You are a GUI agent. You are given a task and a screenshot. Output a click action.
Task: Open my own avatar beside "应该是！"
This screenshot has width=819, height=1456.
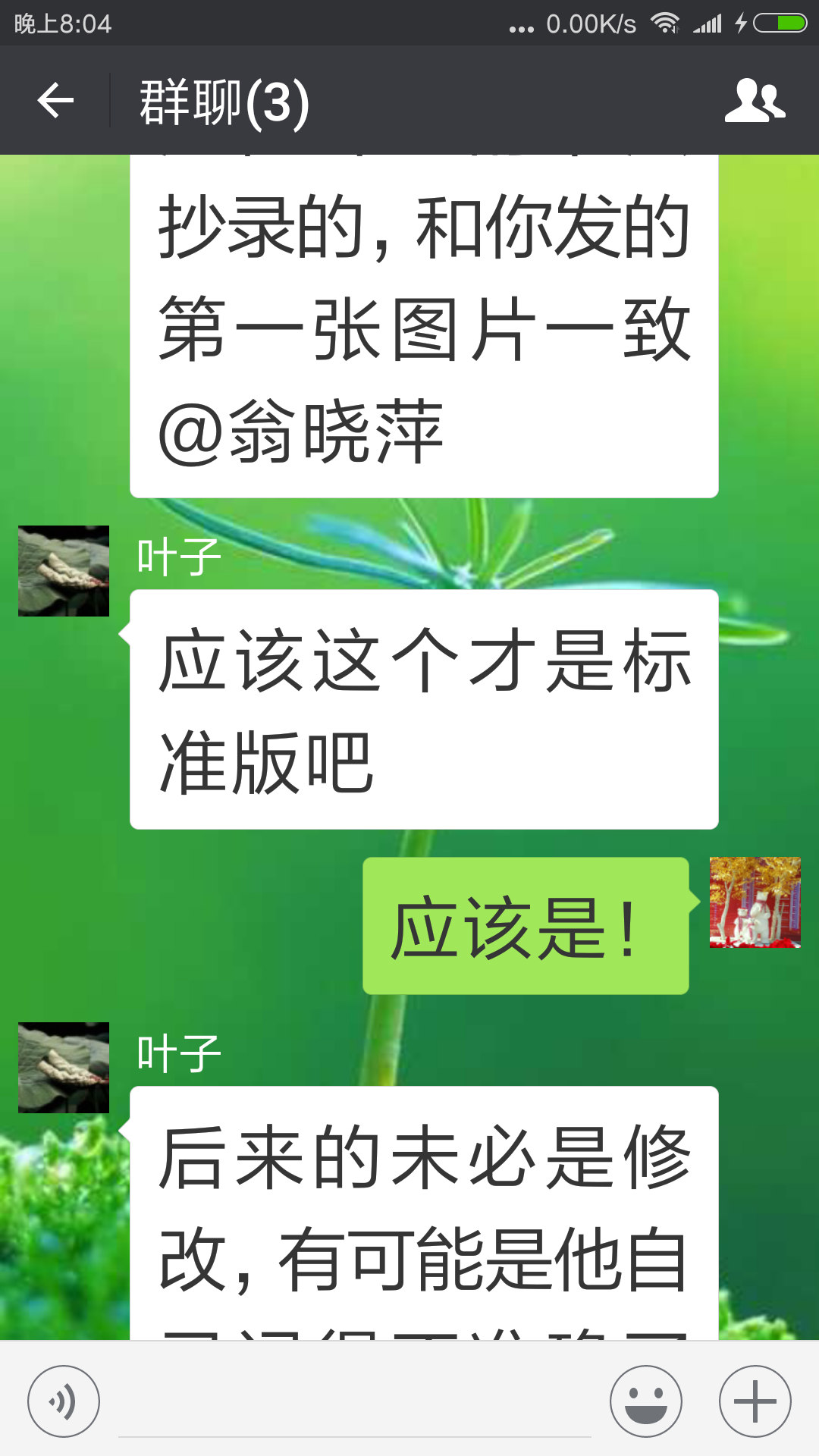pyautogui.click(x=755, y=902)
